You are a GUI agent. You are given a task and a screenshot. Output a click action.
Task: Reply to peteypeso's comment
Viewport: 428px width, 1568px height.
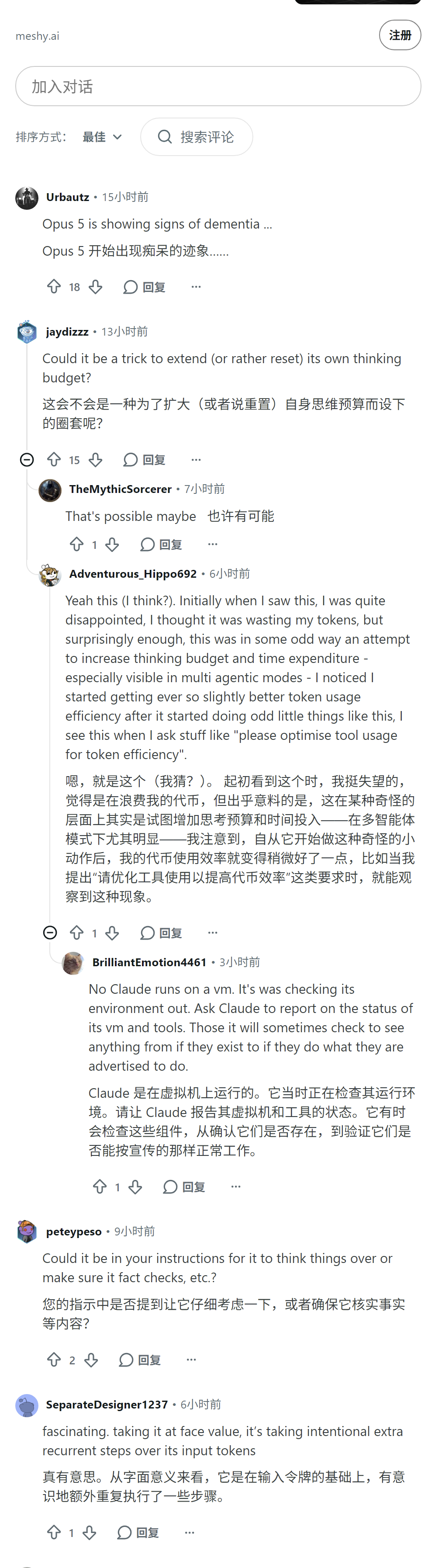click(140, 1360)
